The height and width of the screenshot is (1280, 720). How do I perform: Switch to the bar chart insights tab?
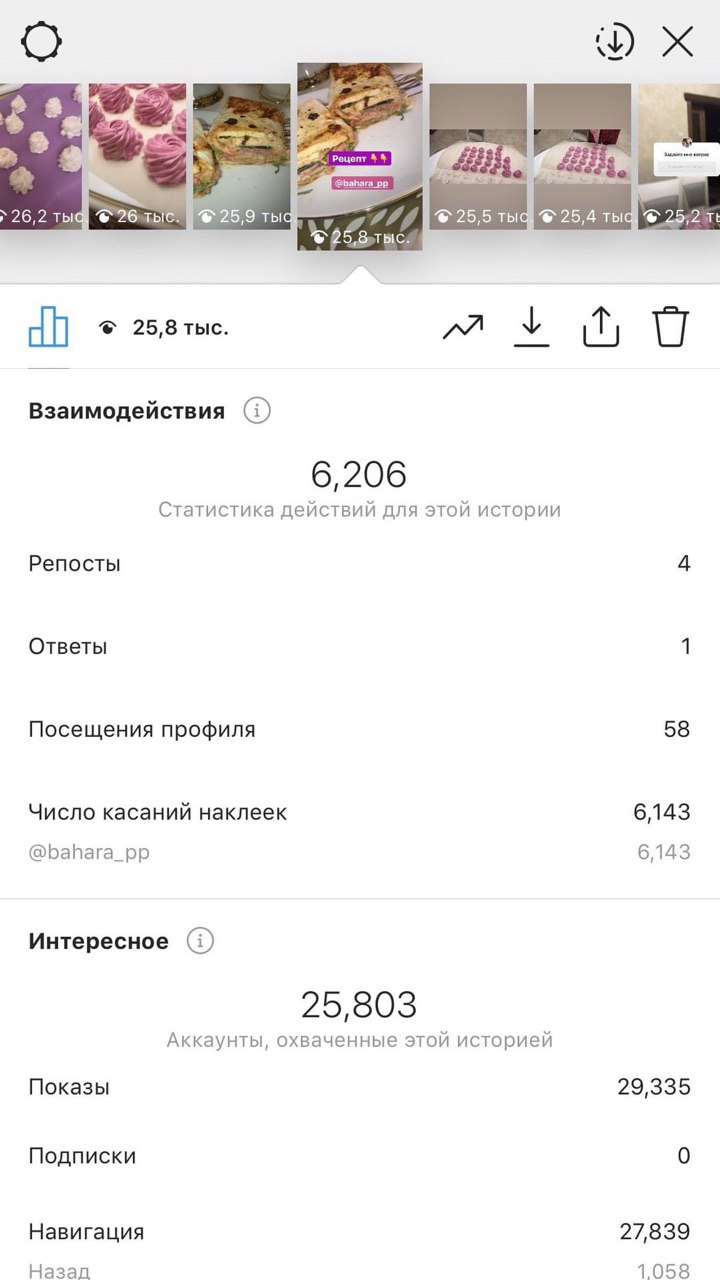coord(48,327)
